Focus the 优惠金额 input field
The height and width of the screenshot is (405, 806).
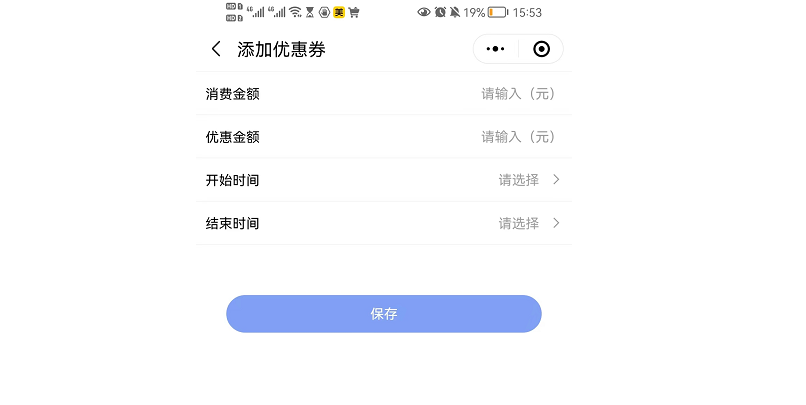[x=517, y=137]
